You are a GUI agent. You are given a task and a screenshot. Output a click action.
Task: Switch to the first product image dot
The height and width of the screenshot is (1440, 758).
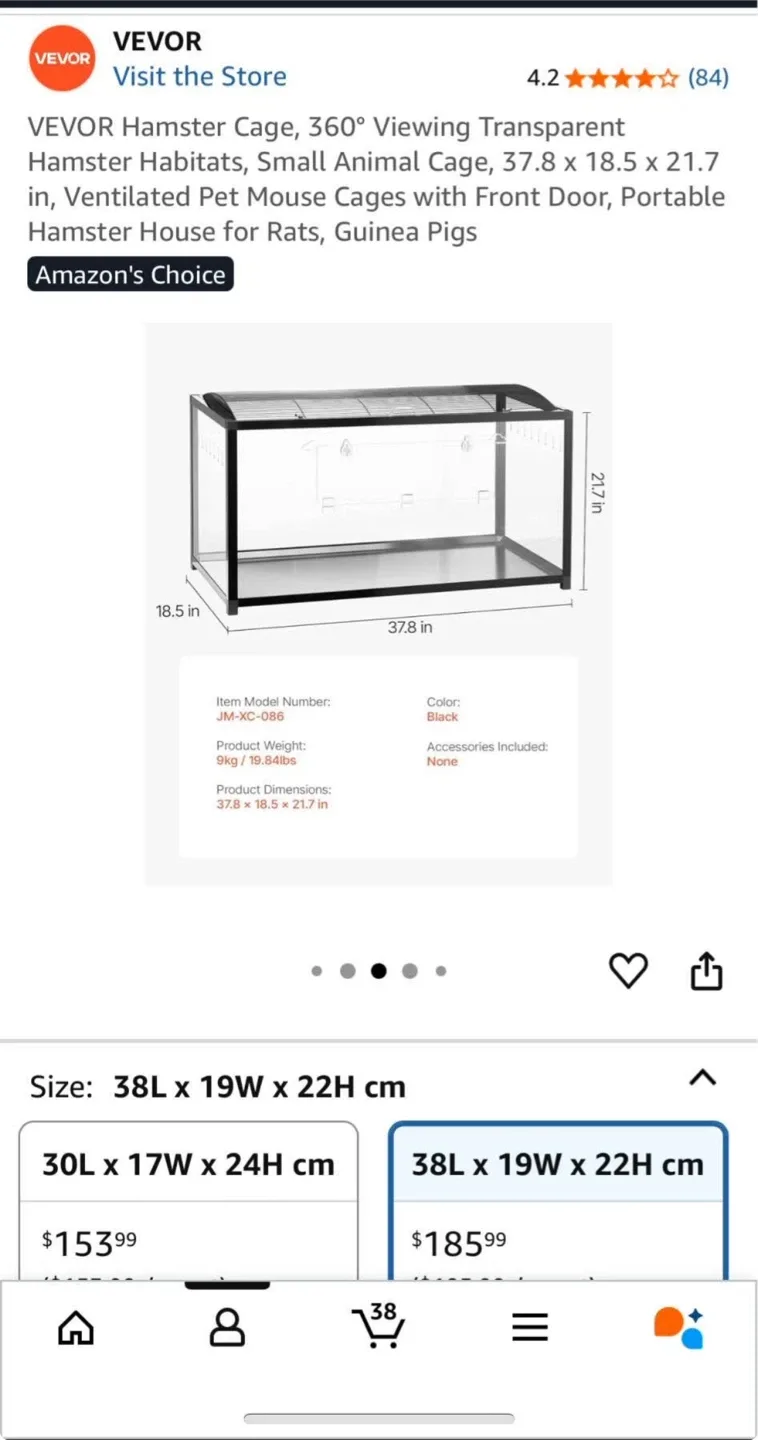(x=316, y=970)
